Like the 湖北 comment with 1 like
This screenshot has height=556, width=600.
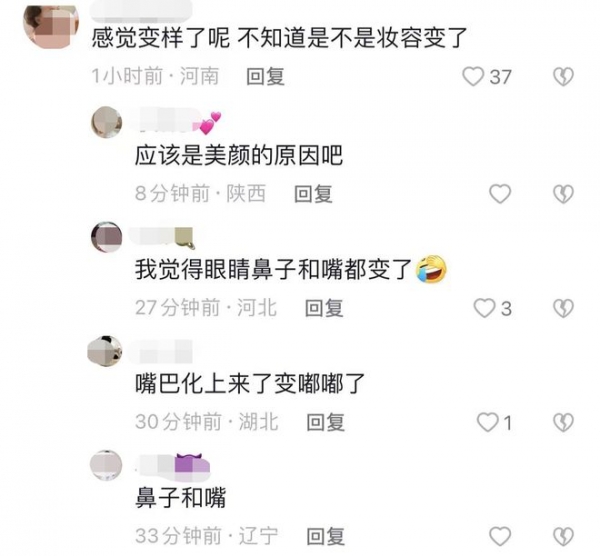tap(488, 423)
